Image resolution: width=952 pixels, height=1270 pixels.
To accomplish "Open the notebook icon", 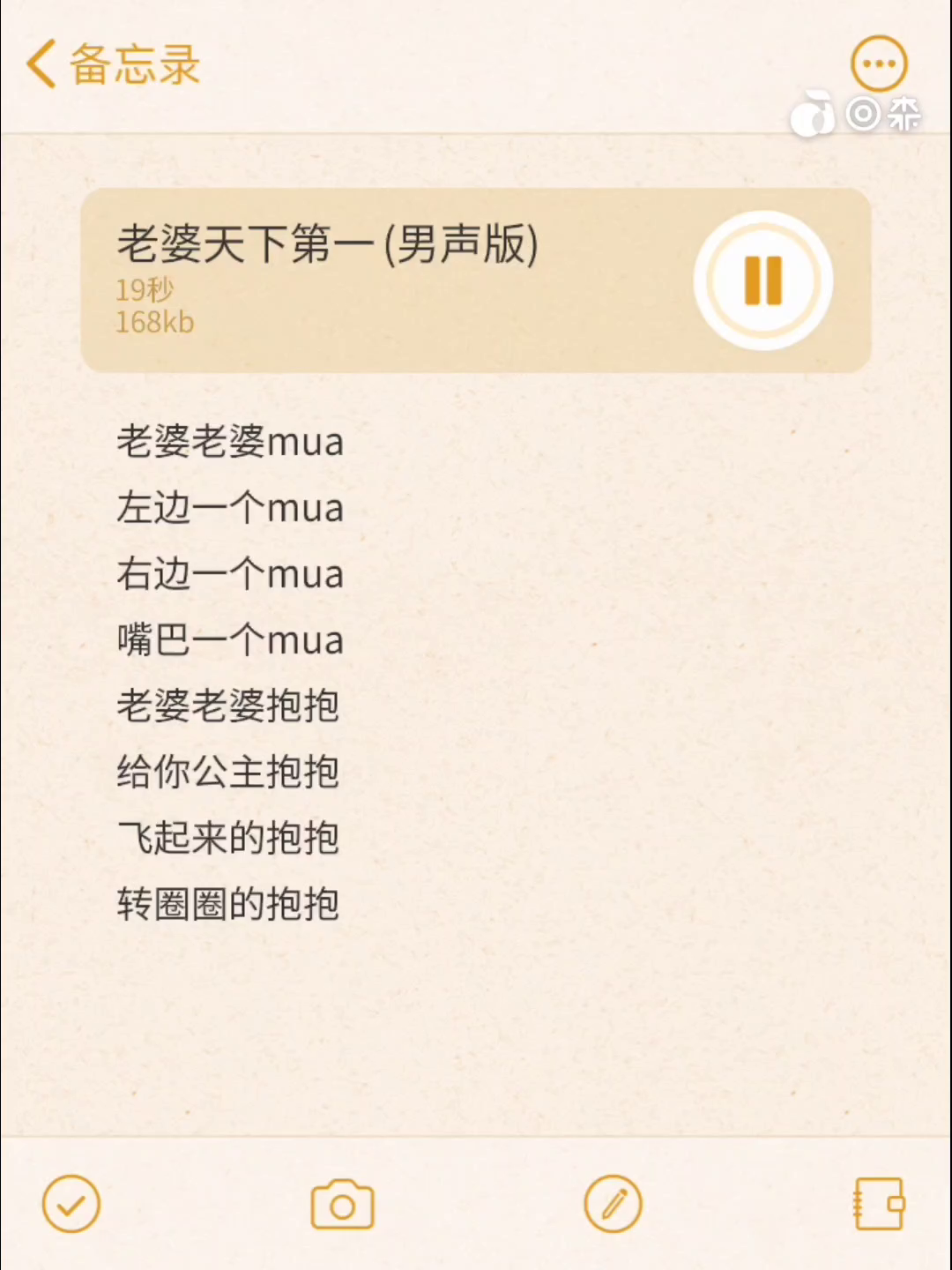I will pyautogui.click(x=879, y=1204).
